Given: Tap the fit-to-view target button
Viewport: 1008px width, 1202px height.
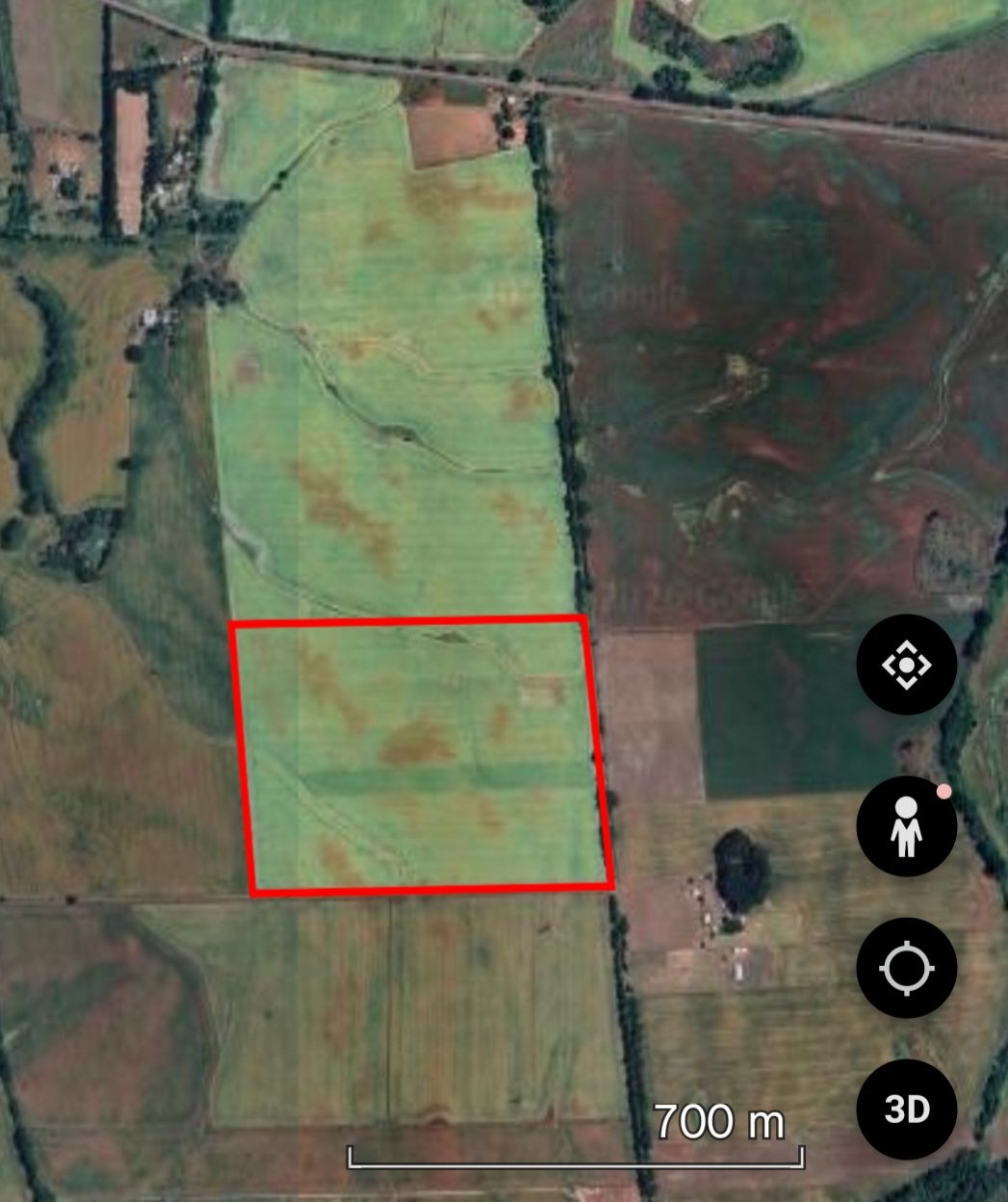Looking at the screenshot, I should point(907,665).
